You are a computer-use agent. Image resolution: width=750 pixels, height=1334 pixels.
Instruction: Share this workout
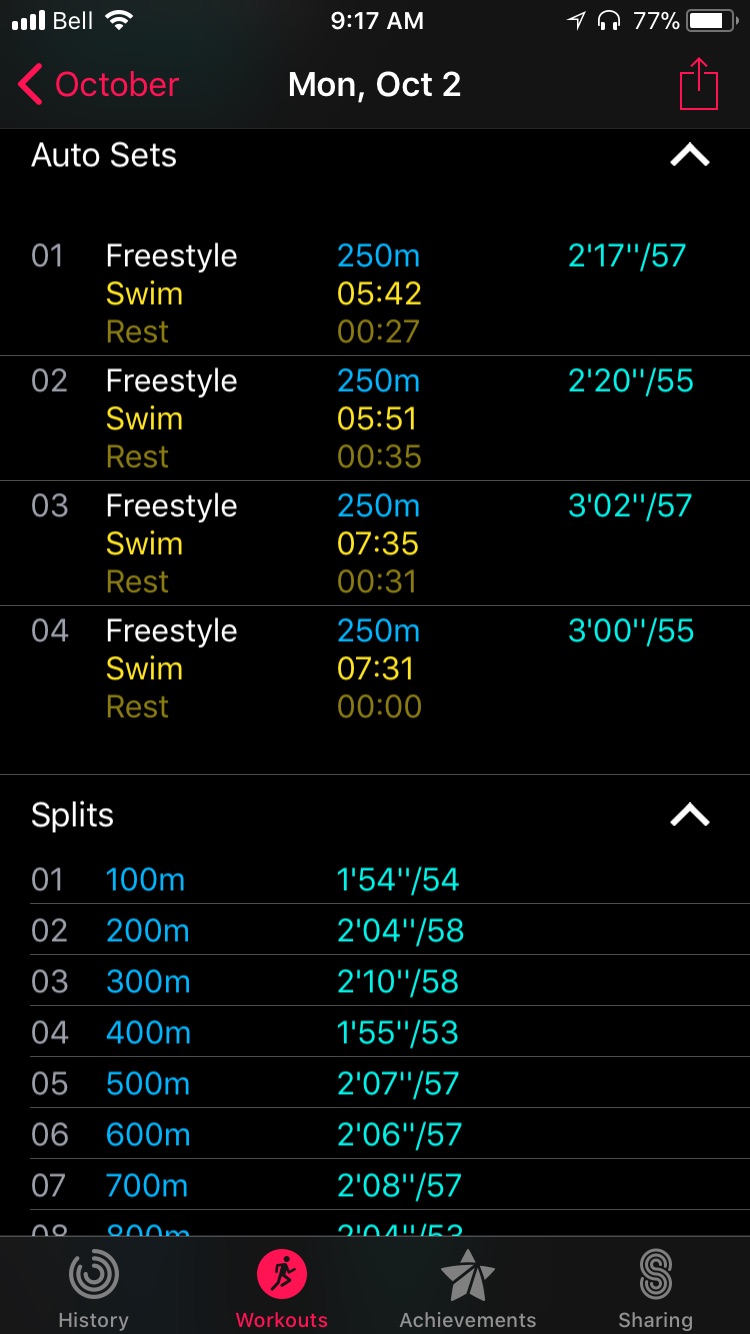coord(698,85)
